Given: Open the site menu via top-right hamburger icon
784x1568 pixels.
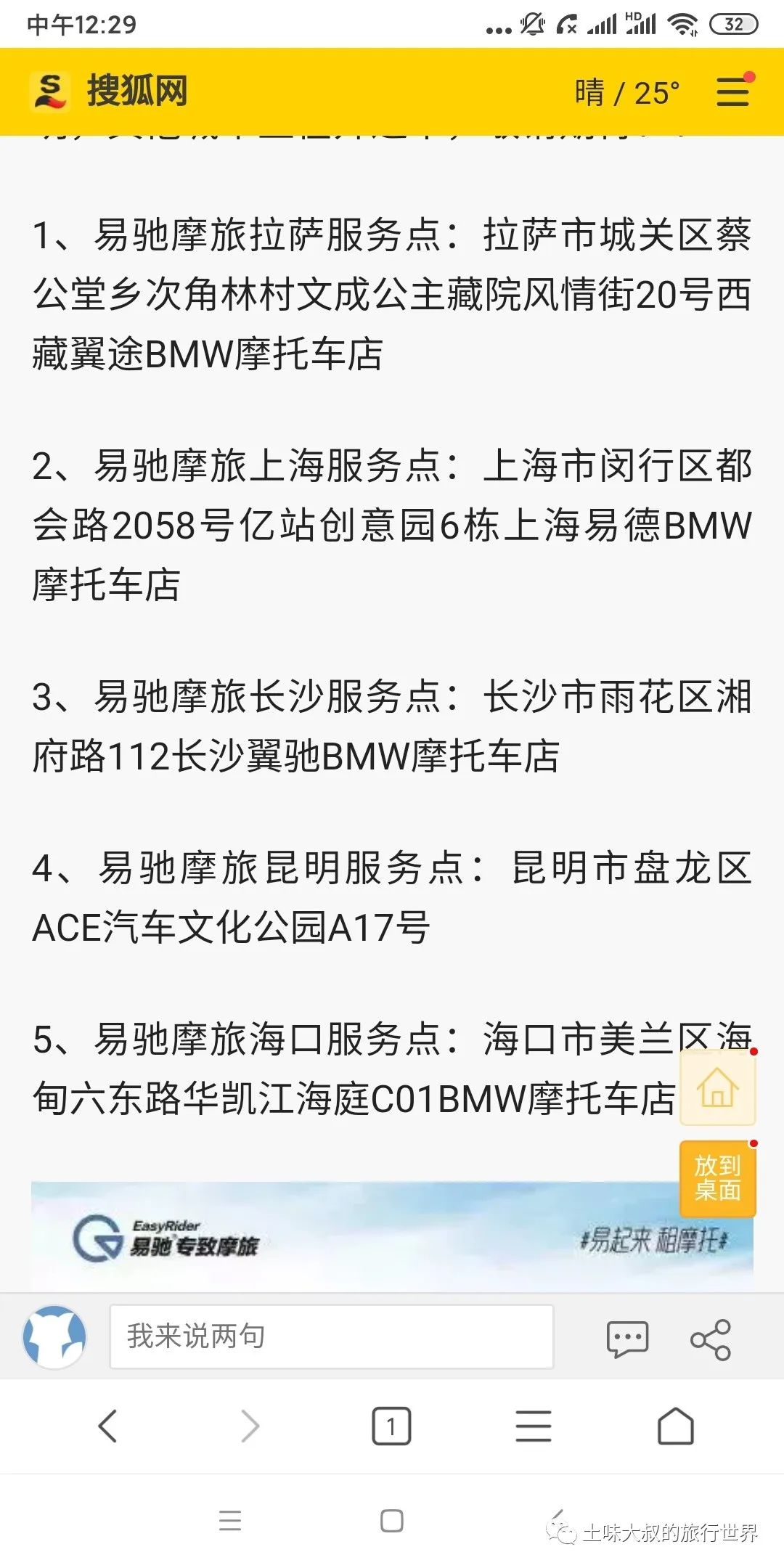Looking at the screenshot, I should [733, 93].
